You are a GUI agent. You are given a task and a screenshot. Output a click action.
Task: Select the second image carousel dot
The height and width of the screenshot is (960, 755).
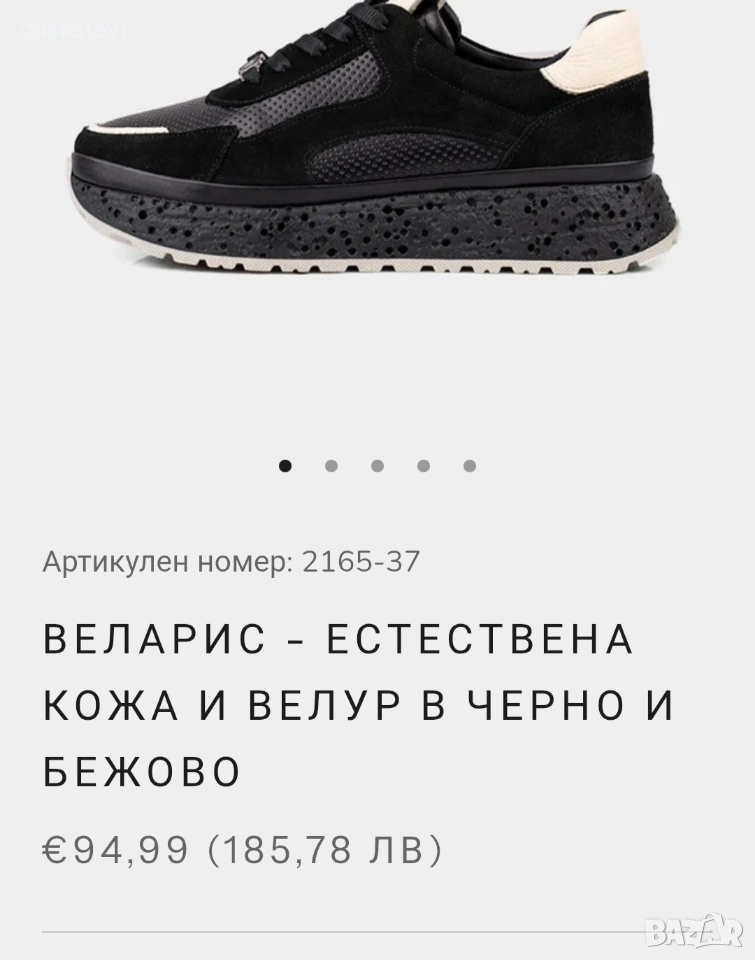tap(331, 465)
